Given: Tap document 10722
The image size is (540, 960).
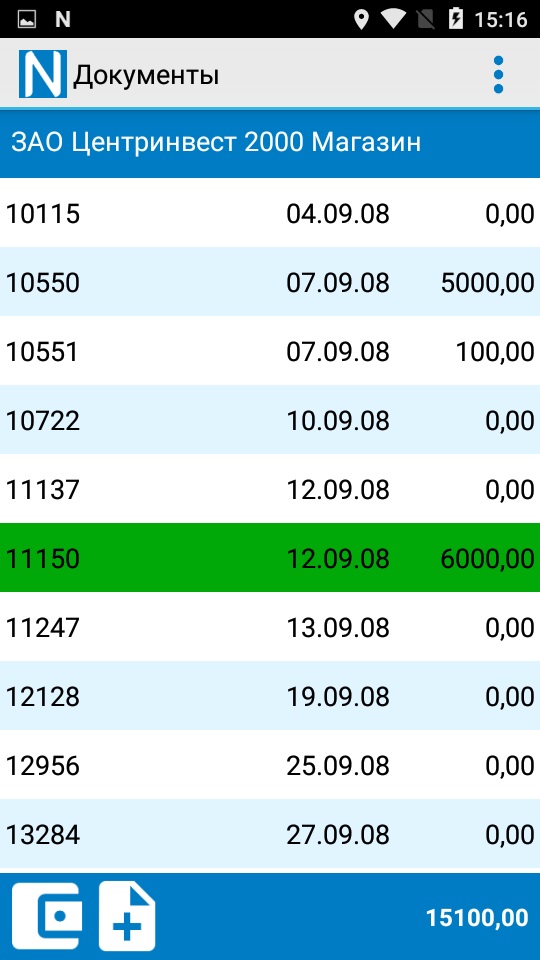Looking at the screenshot, I should click(x=270, y=420).
